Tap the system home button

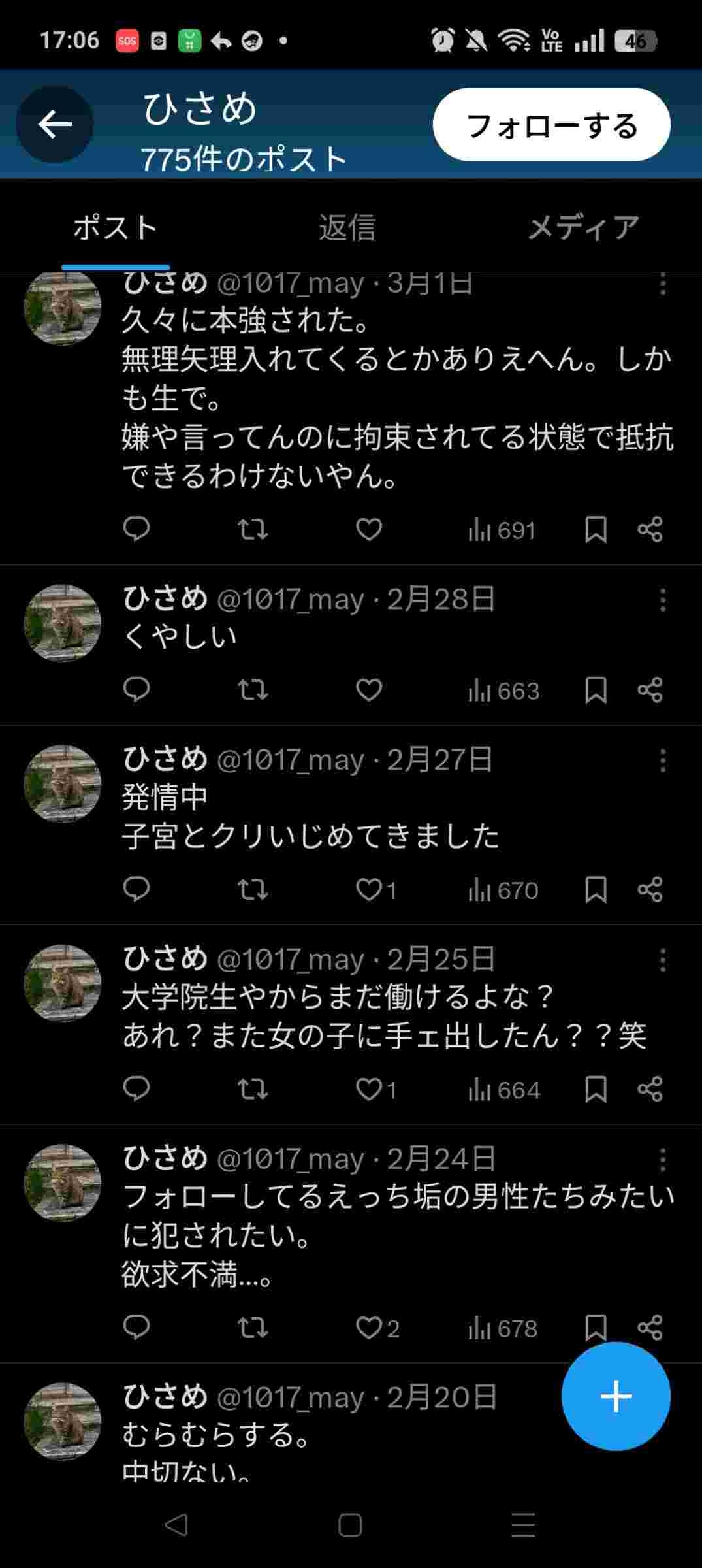pos(350,1526)
